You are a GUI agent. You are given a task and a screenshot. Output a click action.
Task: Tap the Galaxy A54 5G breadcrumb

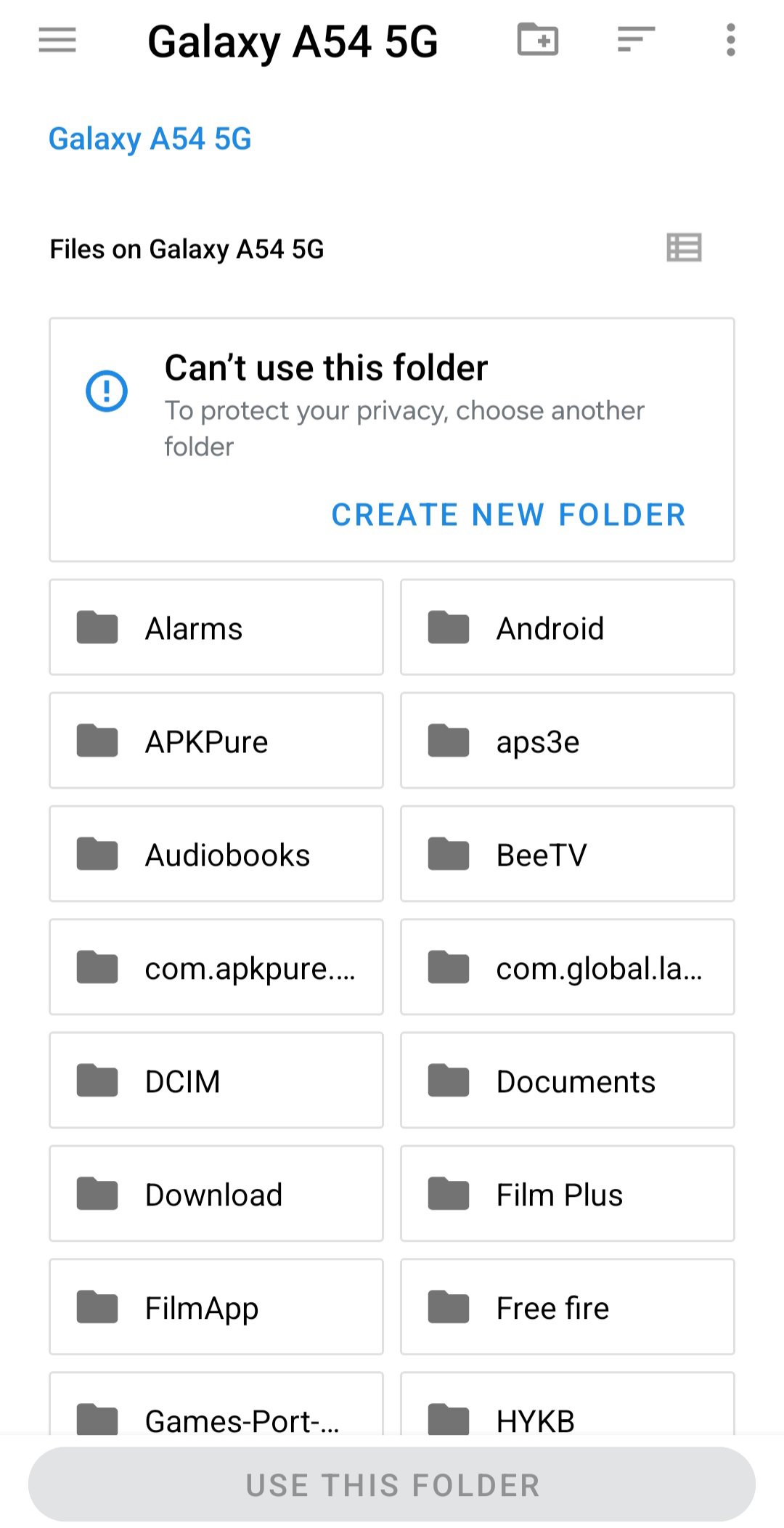(150, 139)
